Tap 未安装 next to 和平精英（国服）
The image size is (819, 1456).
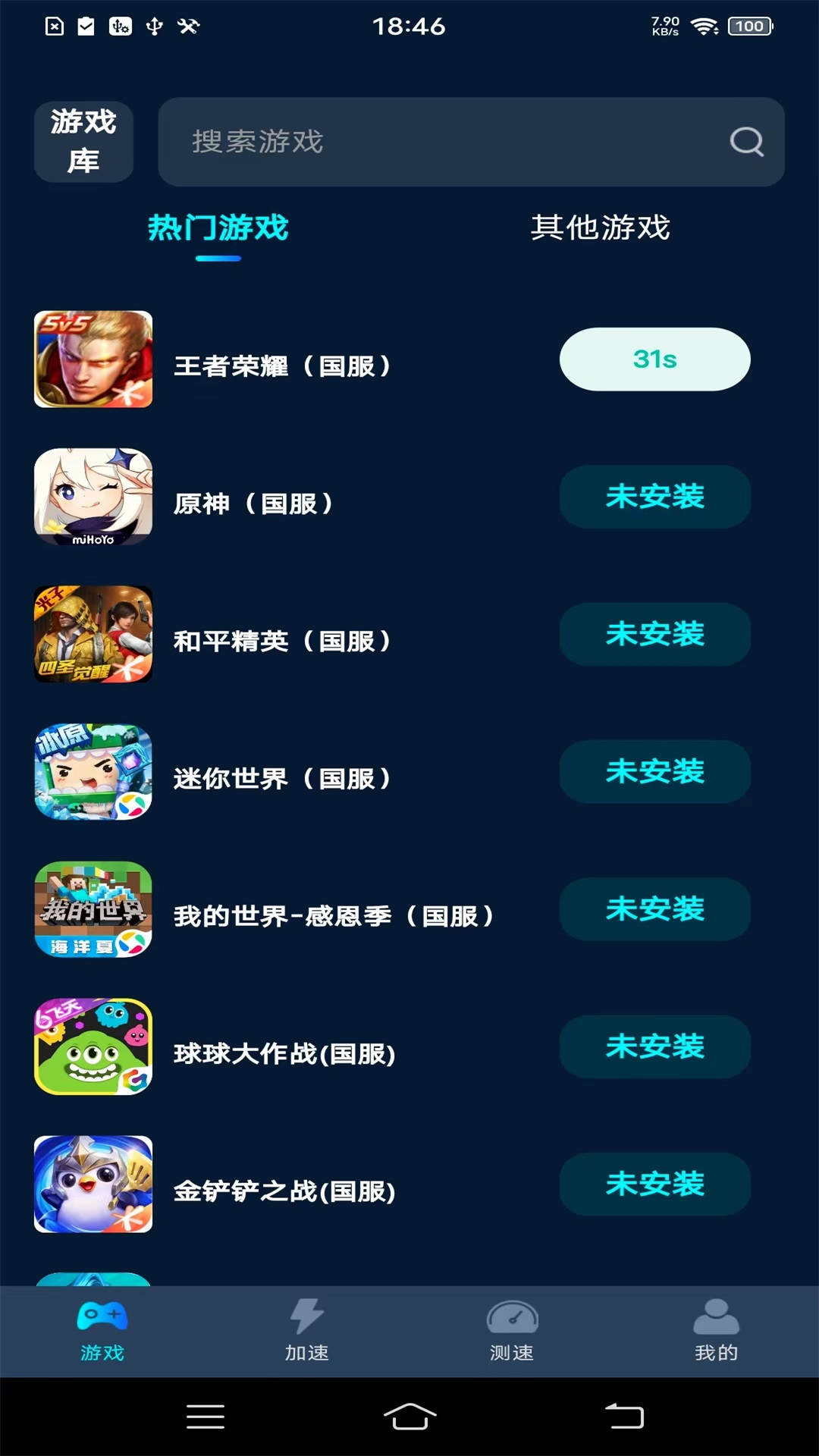(654, 635)
